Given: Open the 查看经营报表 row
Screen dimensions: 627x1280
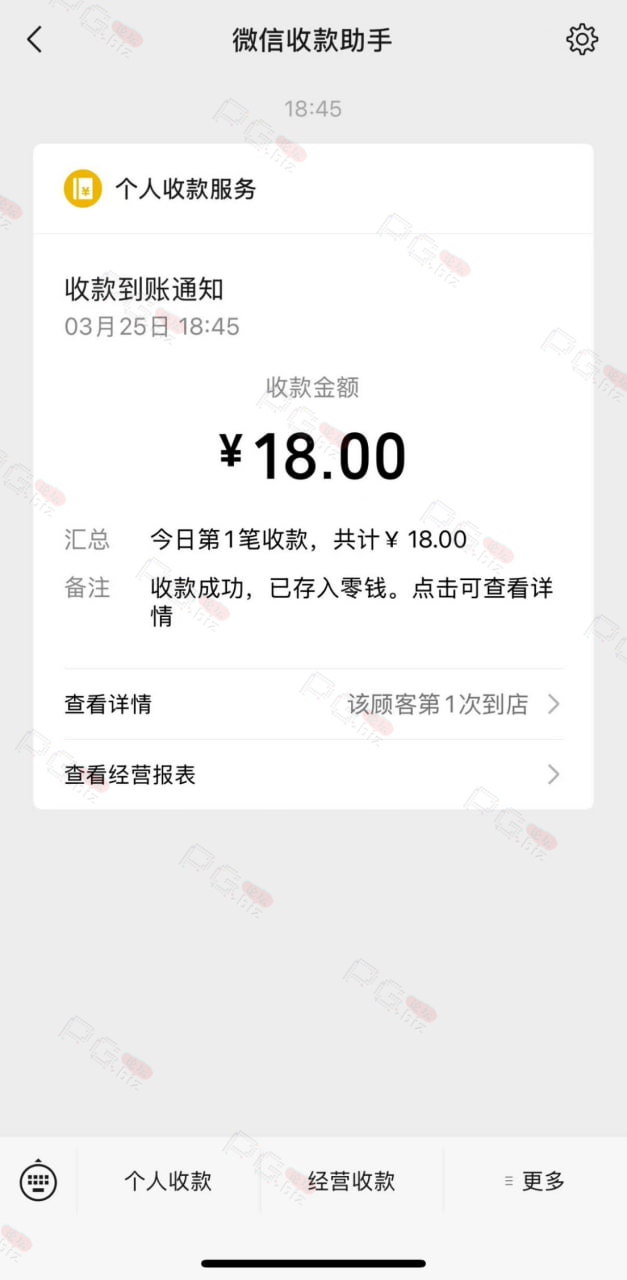Looking at the screenshot, I should [313, 774].
